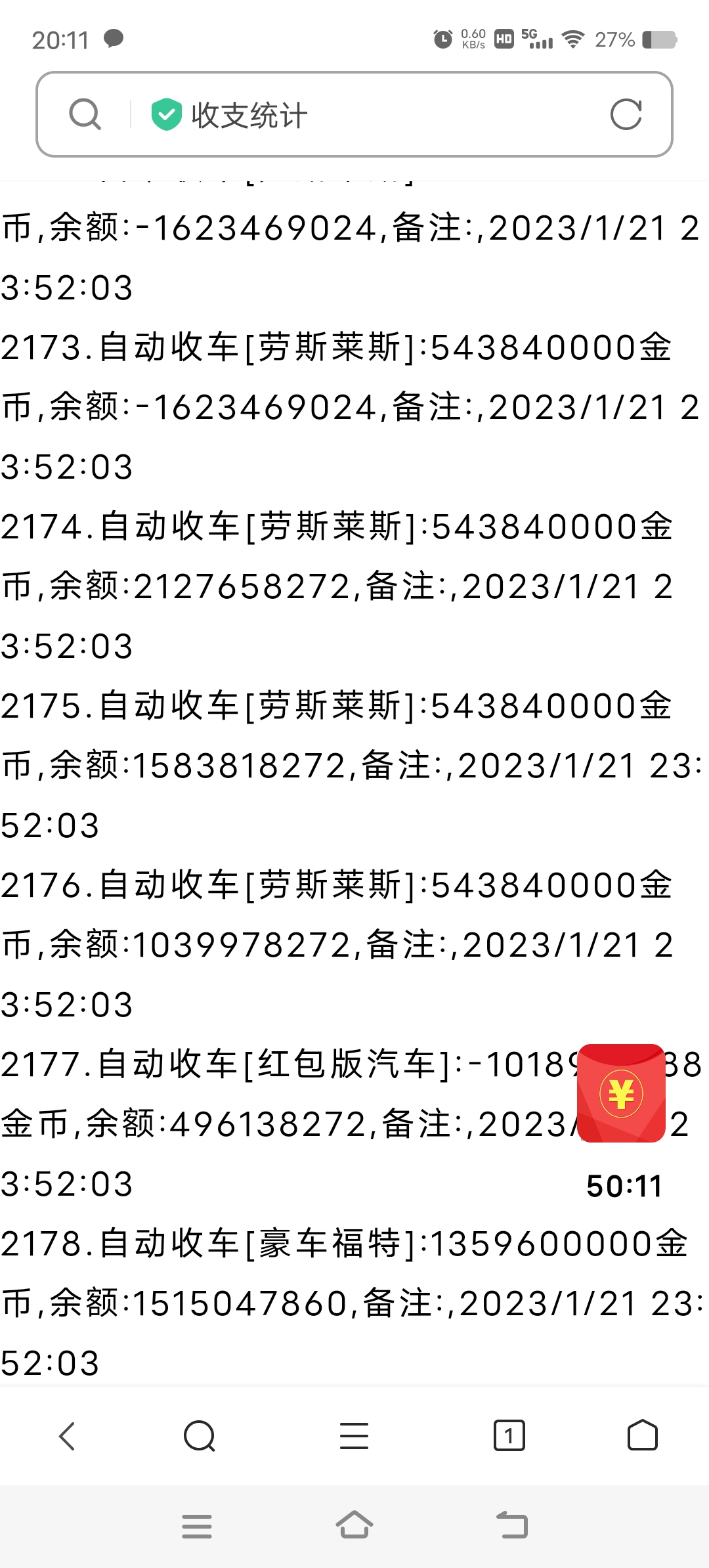Viewport: 709px width, 1568px height.
Task: Return to browser home page
Action: [x=642, y=1437]
